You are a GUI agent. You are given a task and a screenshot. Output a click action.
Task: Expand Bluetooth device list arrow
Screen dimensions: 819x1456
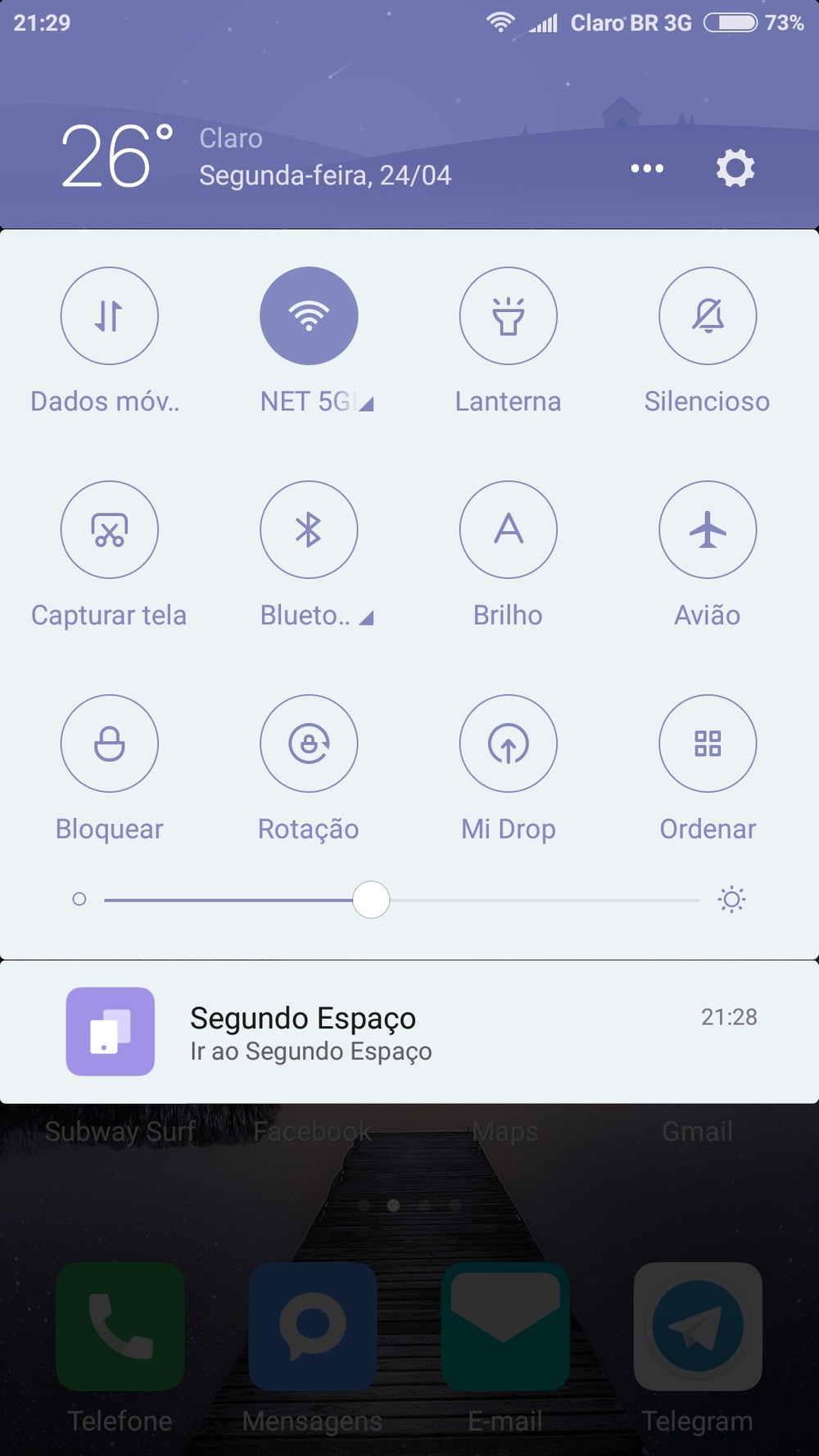[x=366, y=618]
